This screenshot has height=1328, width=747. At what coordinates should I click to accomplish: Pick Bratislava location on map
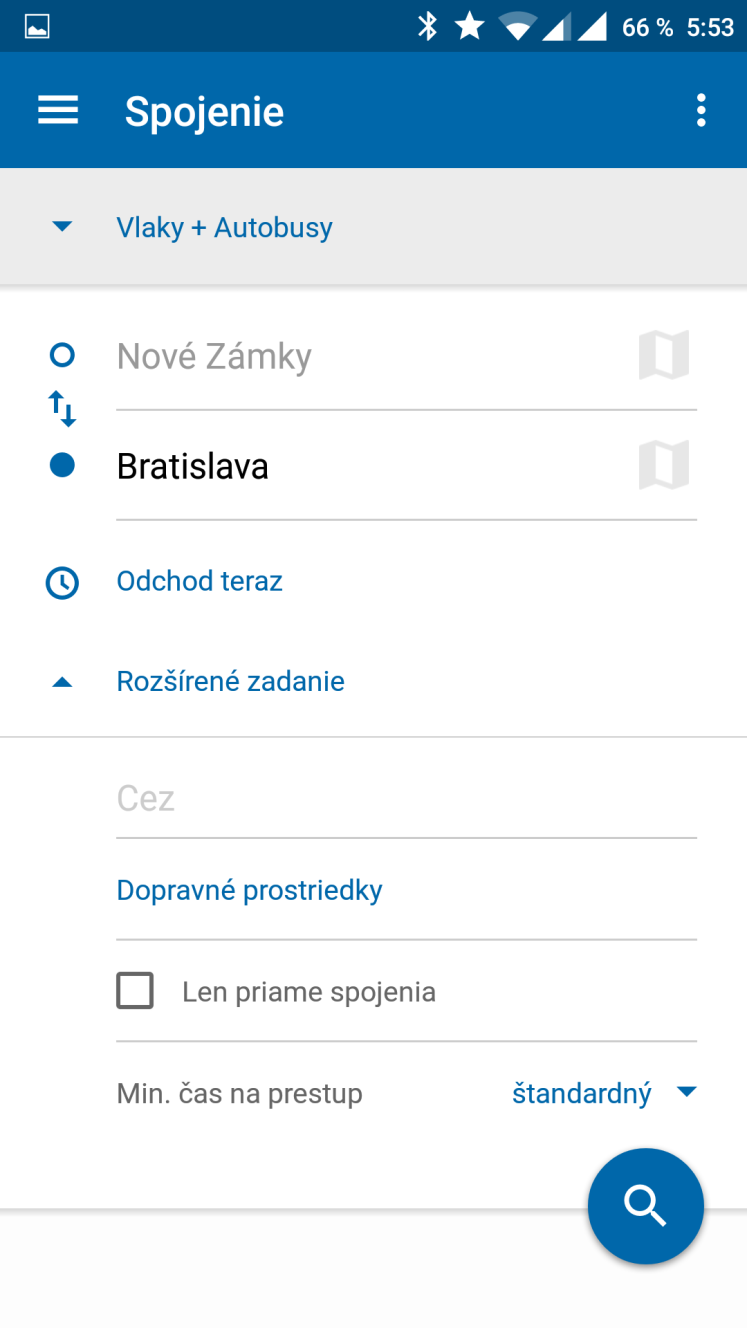pyautogui.click(x=664, y=466)
